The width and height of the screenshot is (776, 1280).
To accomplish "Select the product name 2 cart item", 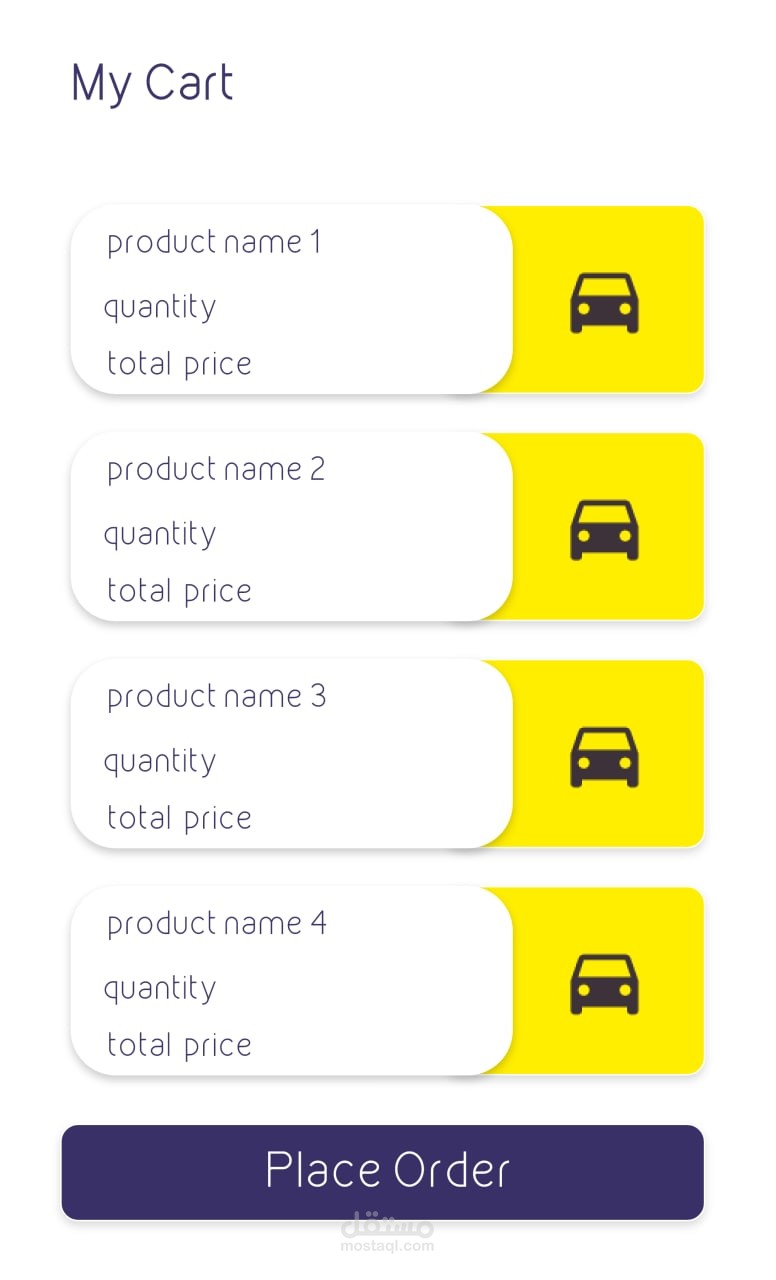I will [291, 527].
